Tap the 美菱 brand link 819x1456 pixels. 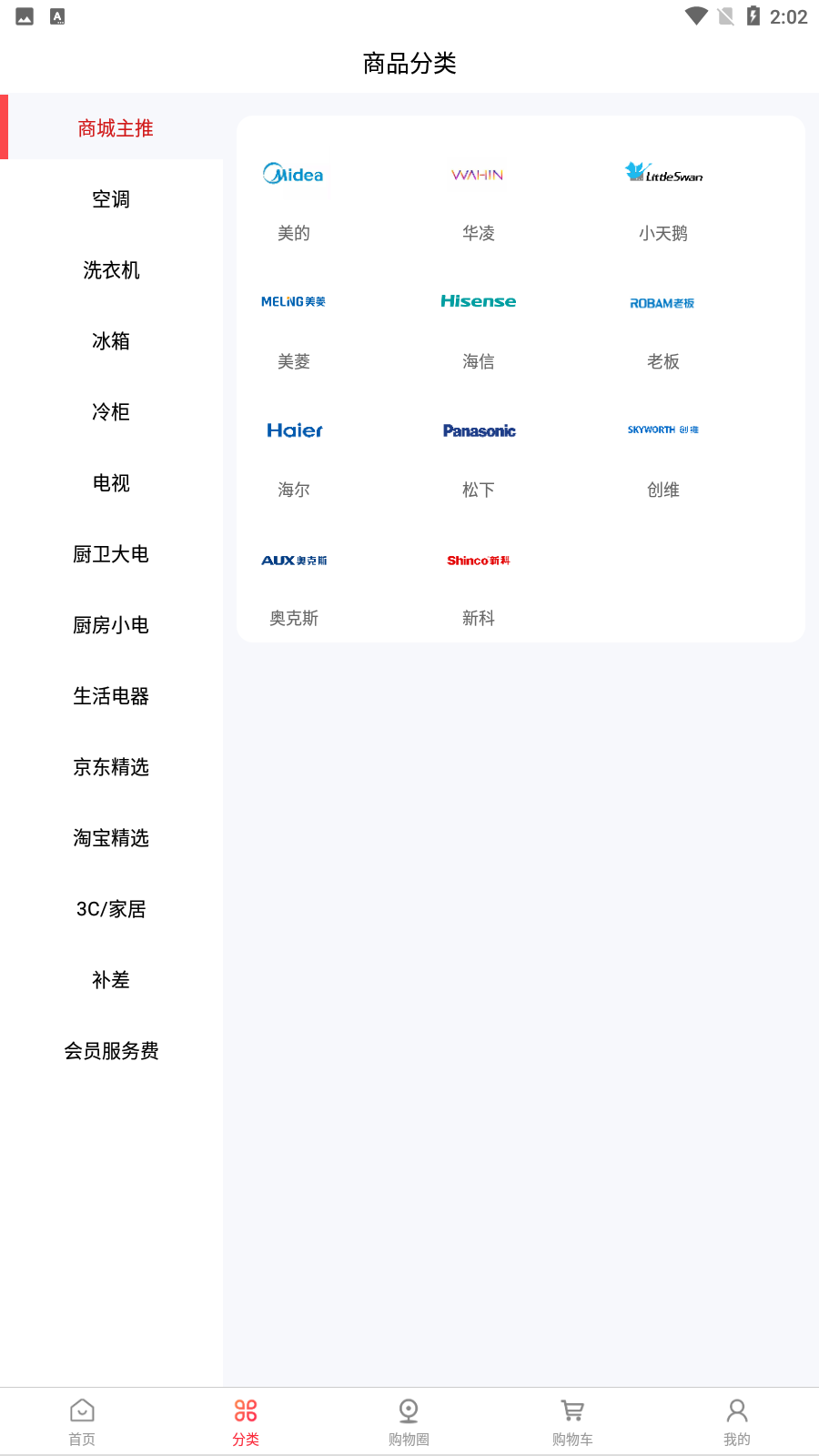pyautogui.click(x=293, y=360)
